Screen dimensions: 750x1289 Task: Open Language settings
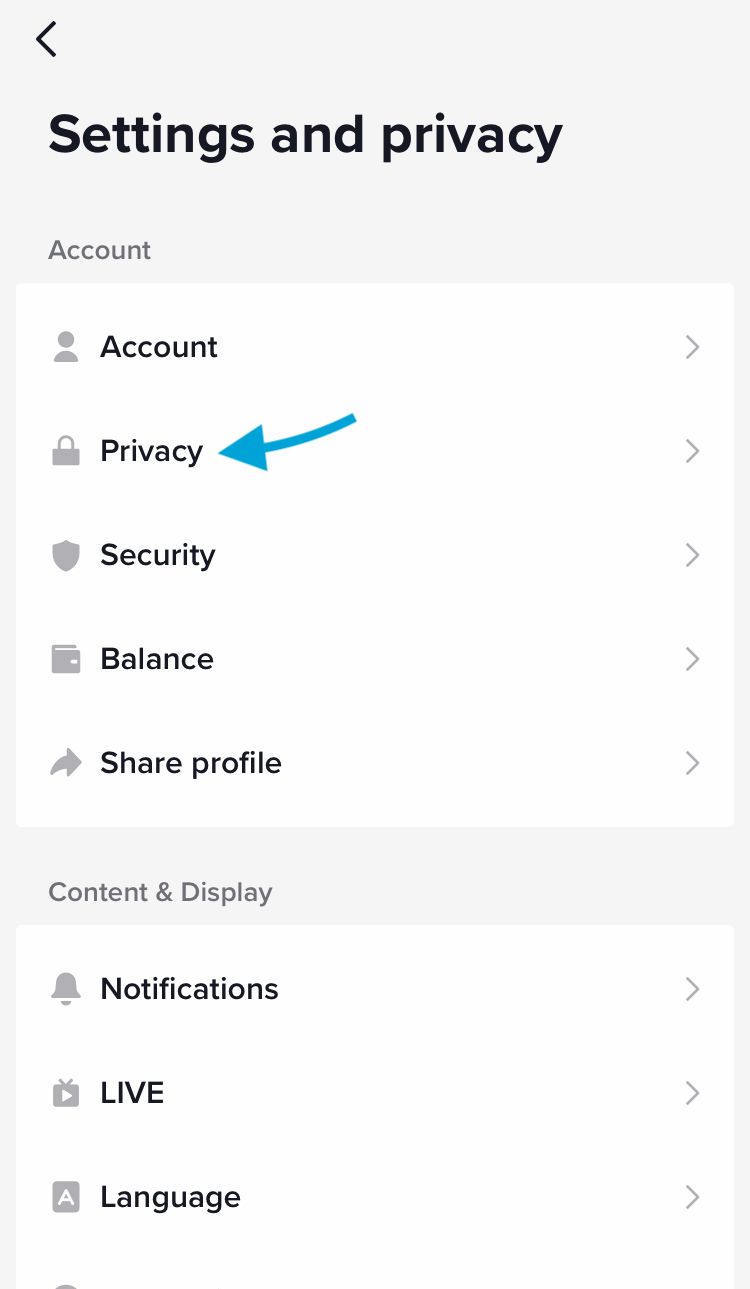(x=375, y=1197)
